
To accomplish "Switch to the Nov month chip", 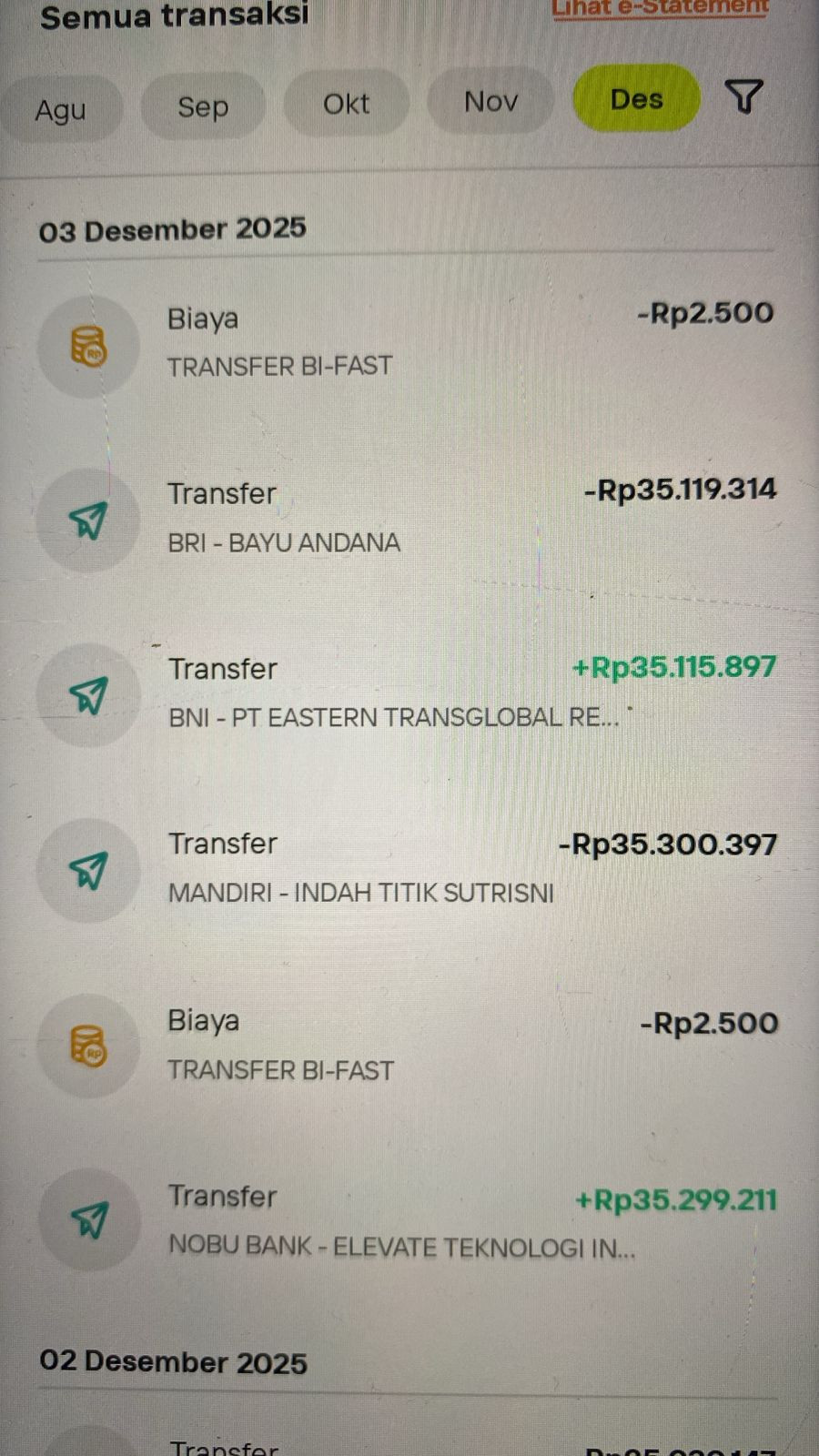I will (490, 102).
